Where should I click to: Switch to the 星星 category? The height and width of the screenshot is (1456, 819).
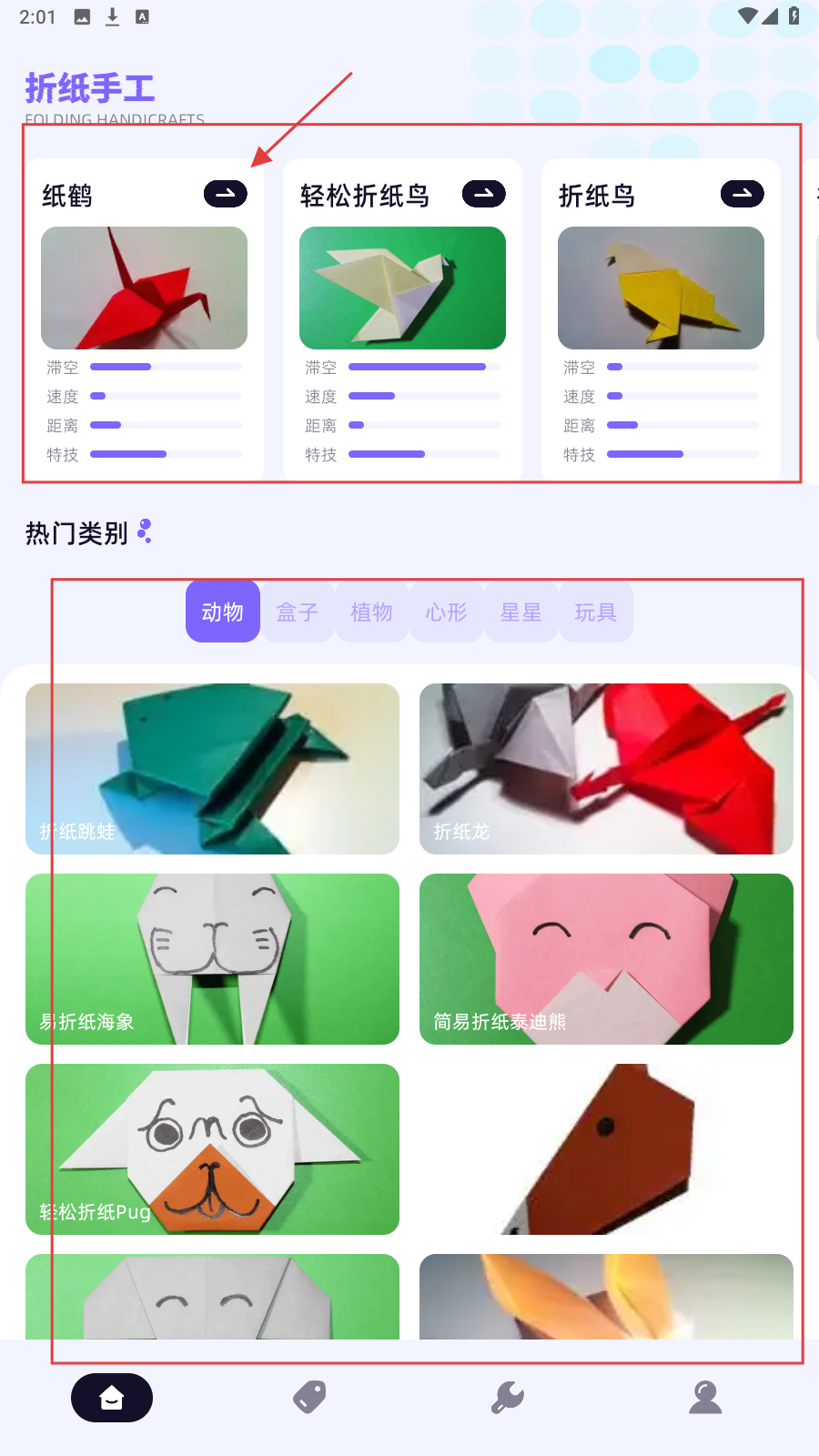[x=521, y=612]
